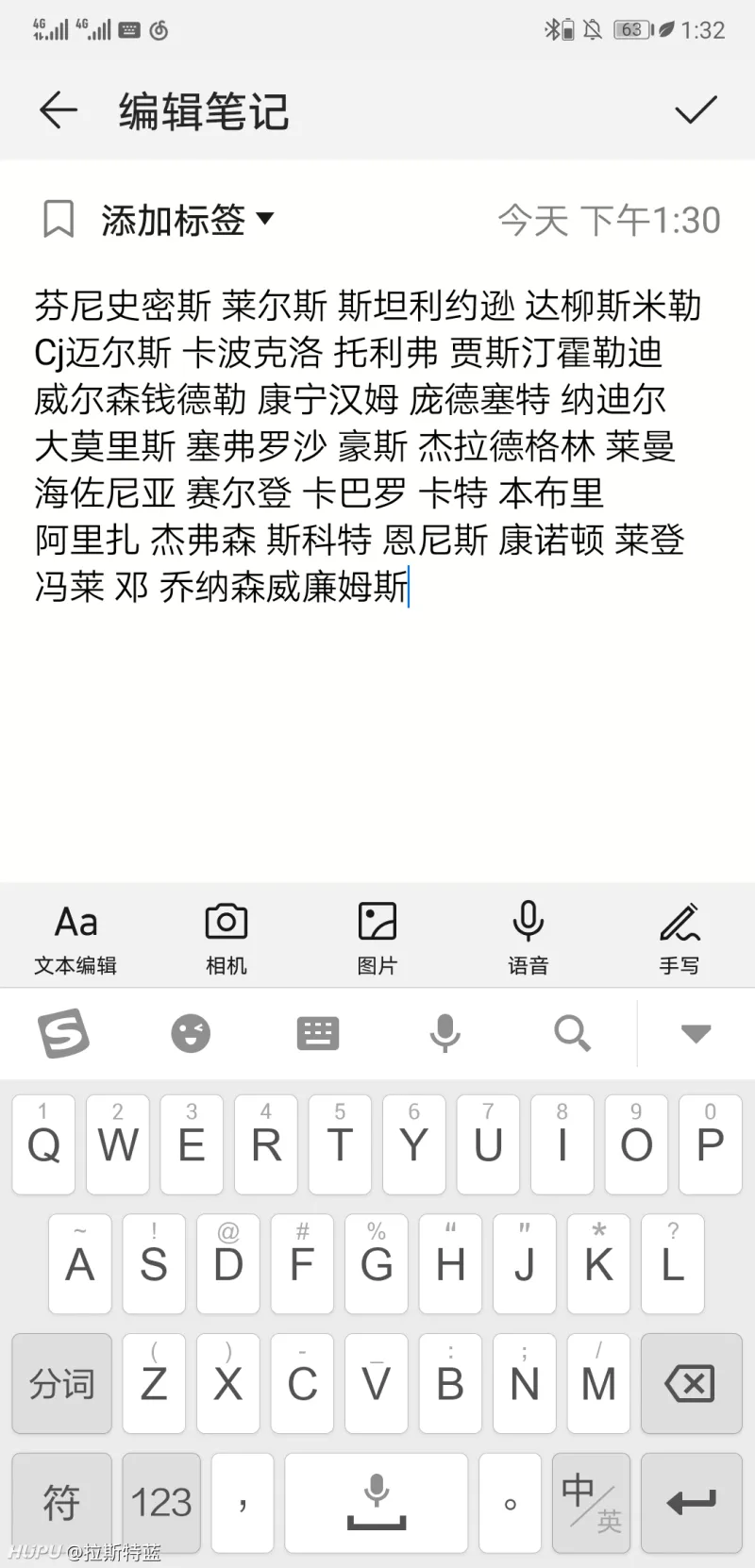Screen dimensions: 755x1568
Task: Open the emoji panel on the keyboard
Action: (x=191, y=1034)
